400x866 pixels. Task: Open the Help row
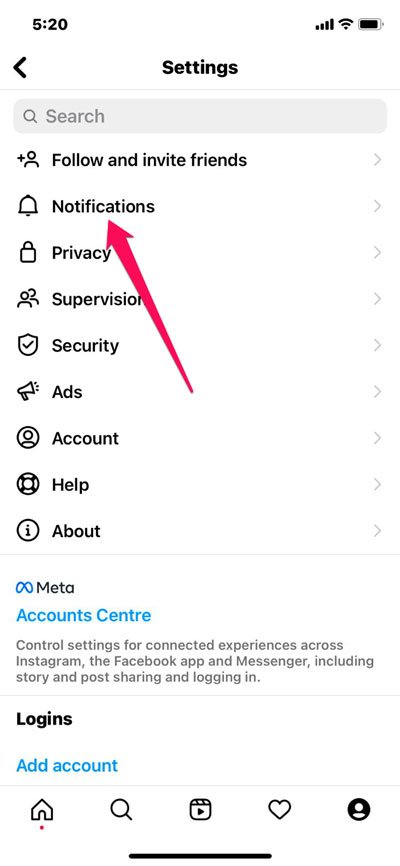(x=200, y=485)
